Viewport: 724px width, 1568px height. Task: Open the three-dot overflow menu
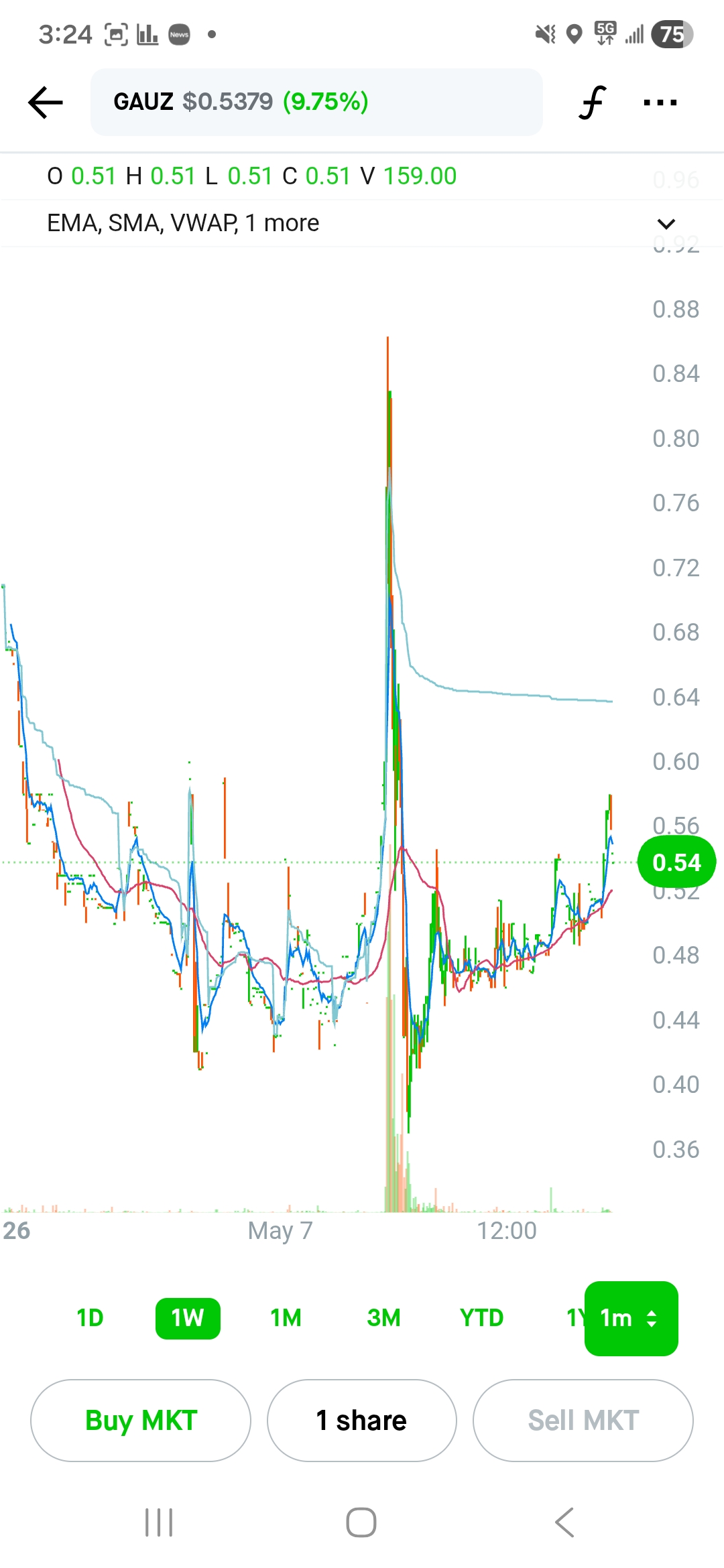tap(660, 103)
